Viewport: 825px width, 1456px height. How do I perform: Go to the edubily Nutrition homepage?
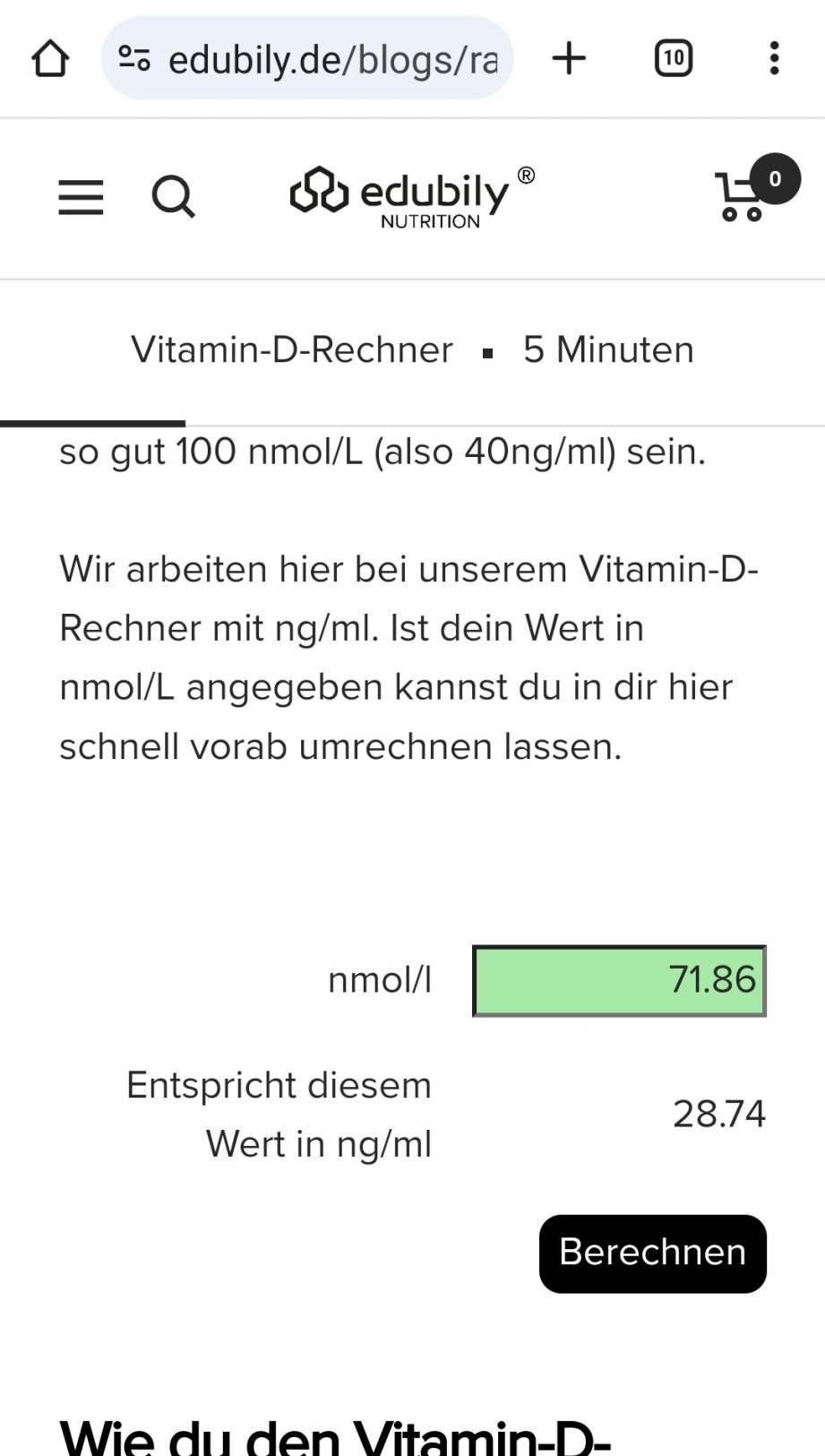pos(412,196)
